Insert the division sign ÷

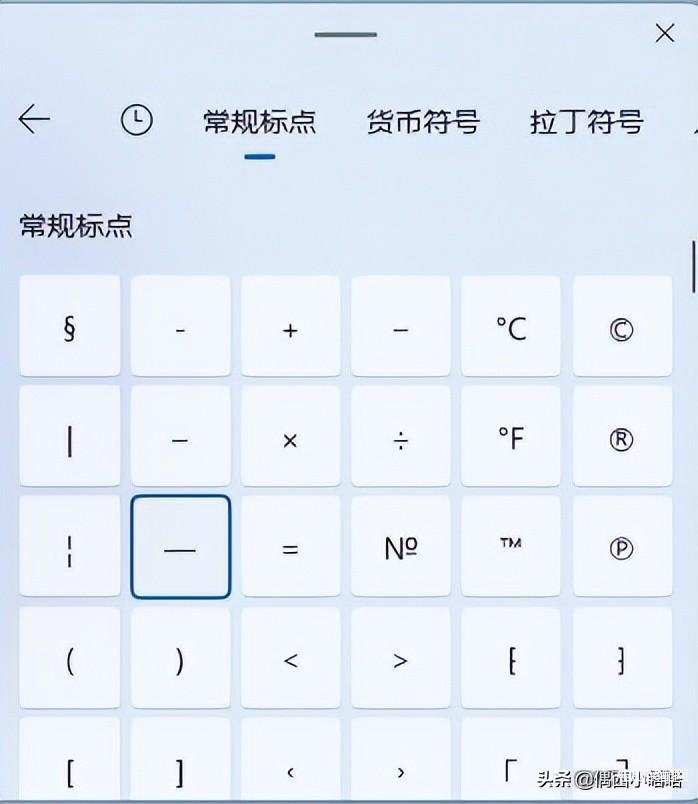400,437
